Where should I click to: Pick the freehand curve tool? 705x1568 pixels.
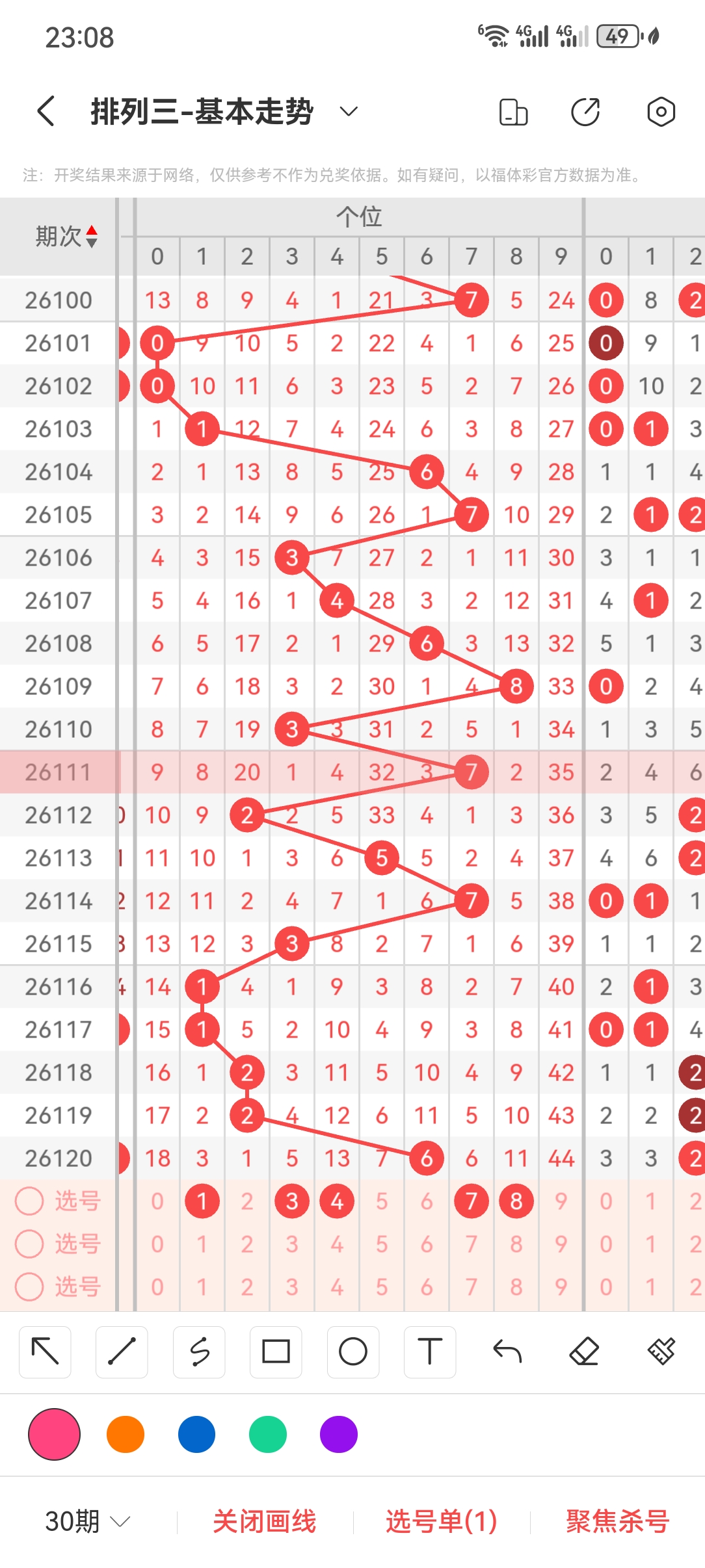(199, 1352)
